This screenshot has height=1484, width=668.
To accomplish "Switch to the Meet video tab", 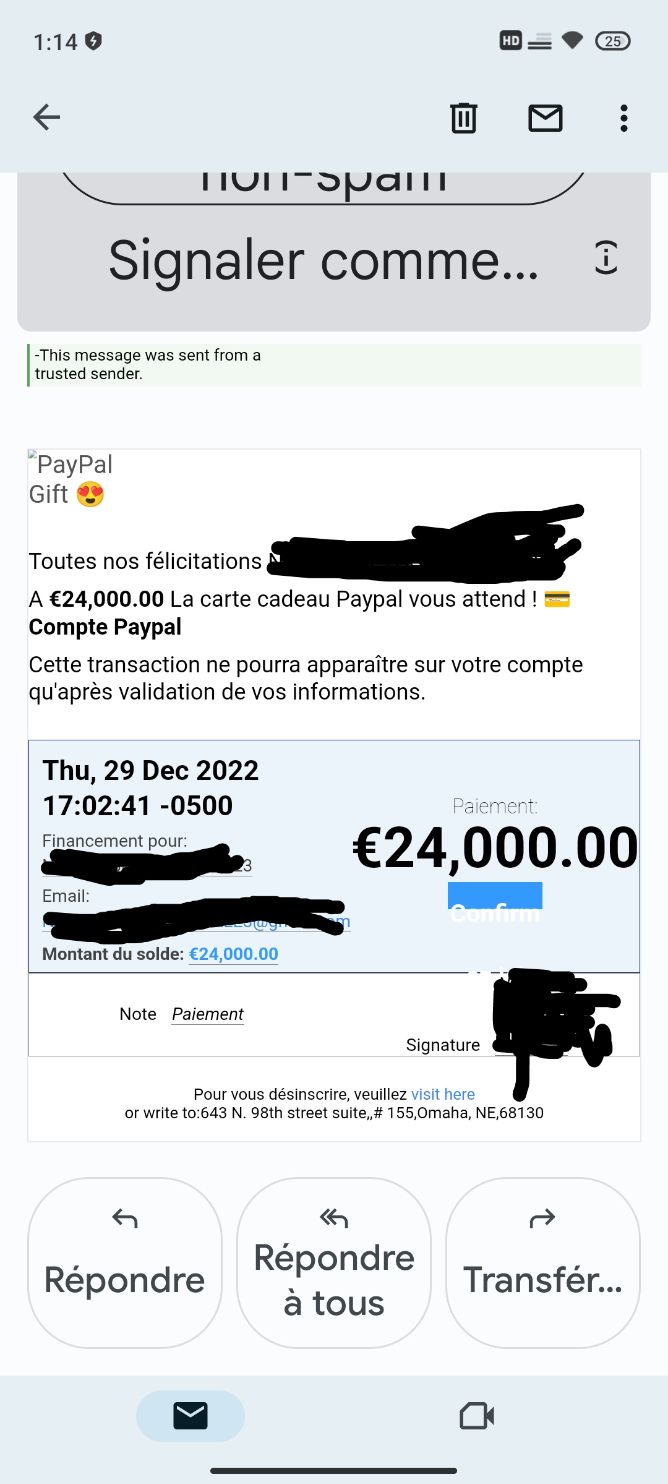I will [477, 1415].
